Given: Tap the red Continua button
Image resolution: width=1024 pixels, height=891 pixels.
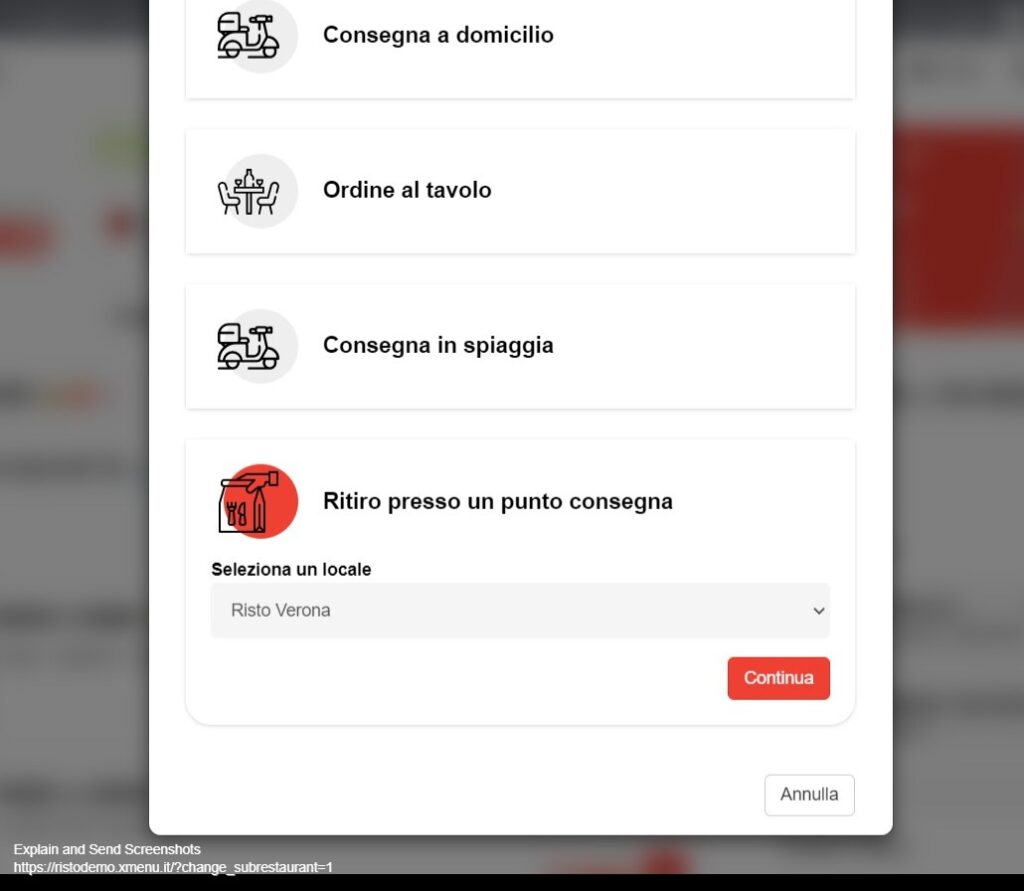Looking at the screenshot, I should point(778,678).
